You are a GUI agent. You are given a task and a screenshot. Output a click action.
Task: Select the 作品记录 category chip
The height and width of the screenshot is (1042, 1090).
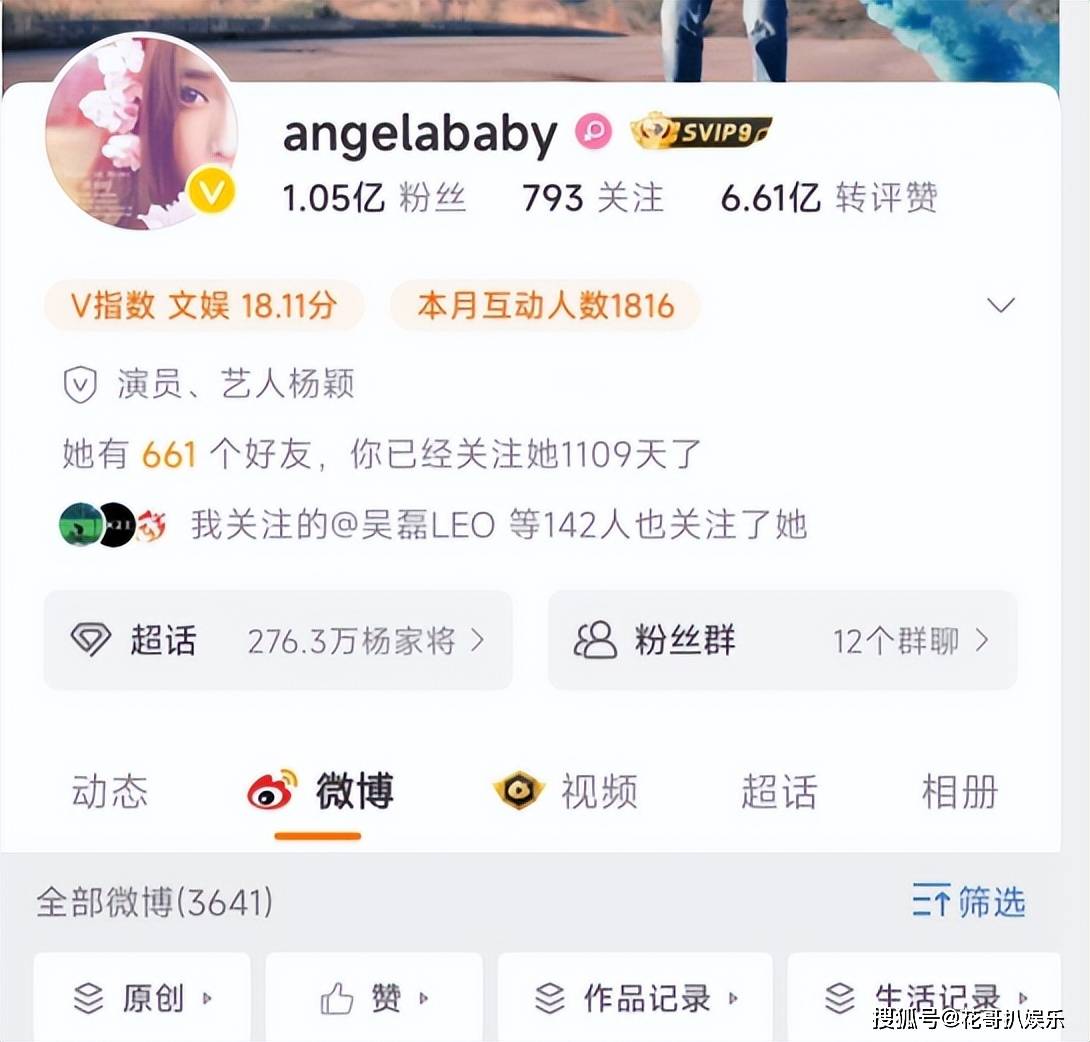coord(635,997)
